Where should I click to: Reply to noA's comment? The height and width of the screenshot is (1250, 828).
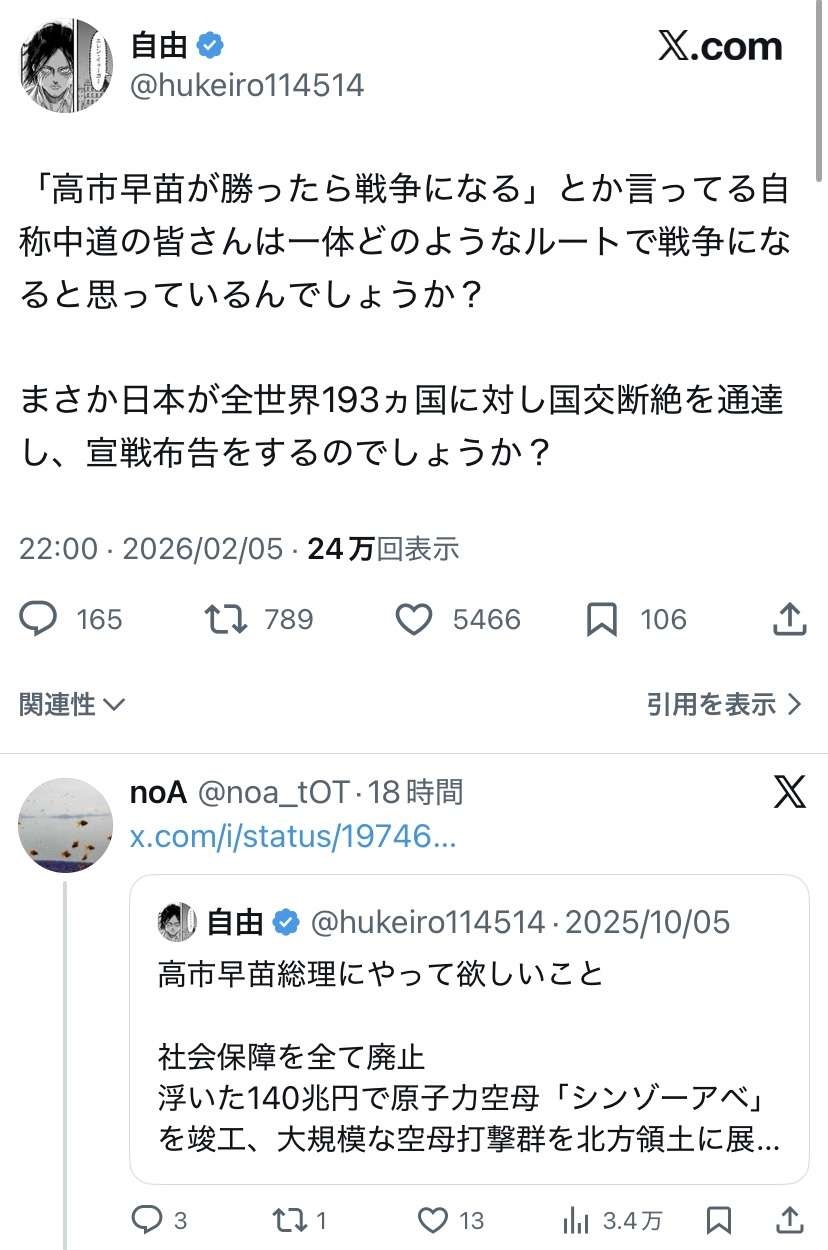point(147,1219)
